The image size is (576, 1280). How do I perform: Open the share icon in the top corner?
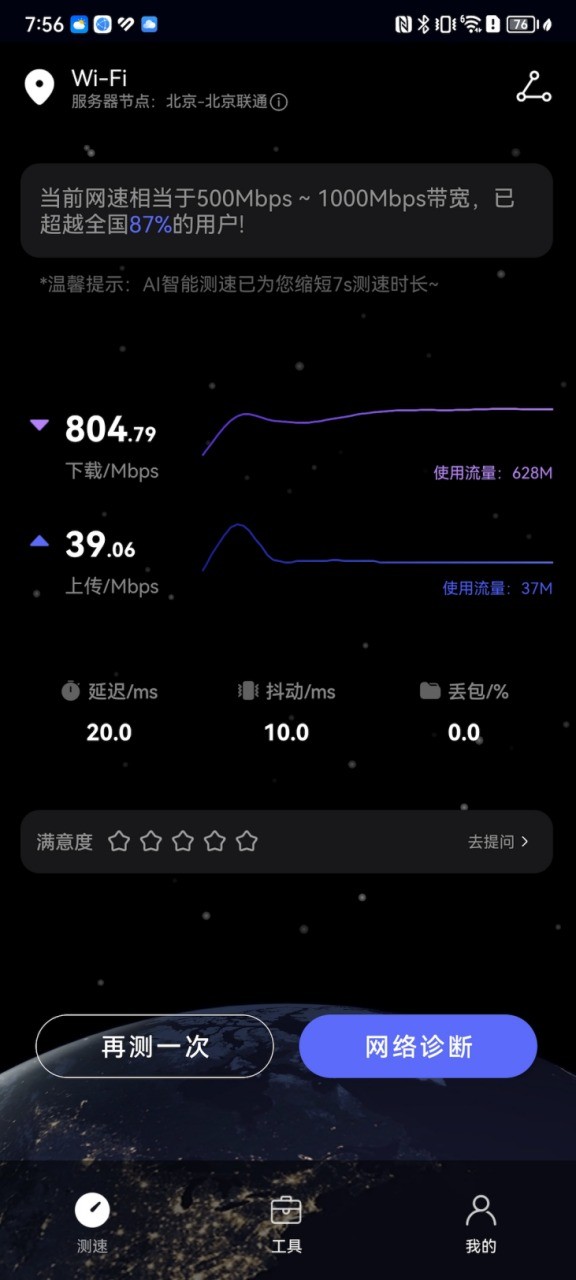533,87
